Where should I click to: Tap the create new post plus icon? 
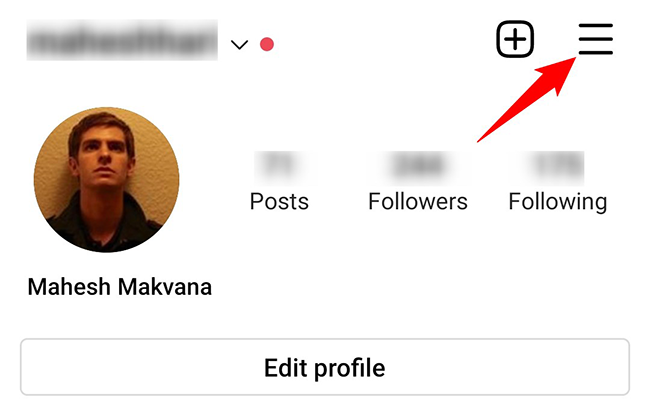(x=515, y=39)
